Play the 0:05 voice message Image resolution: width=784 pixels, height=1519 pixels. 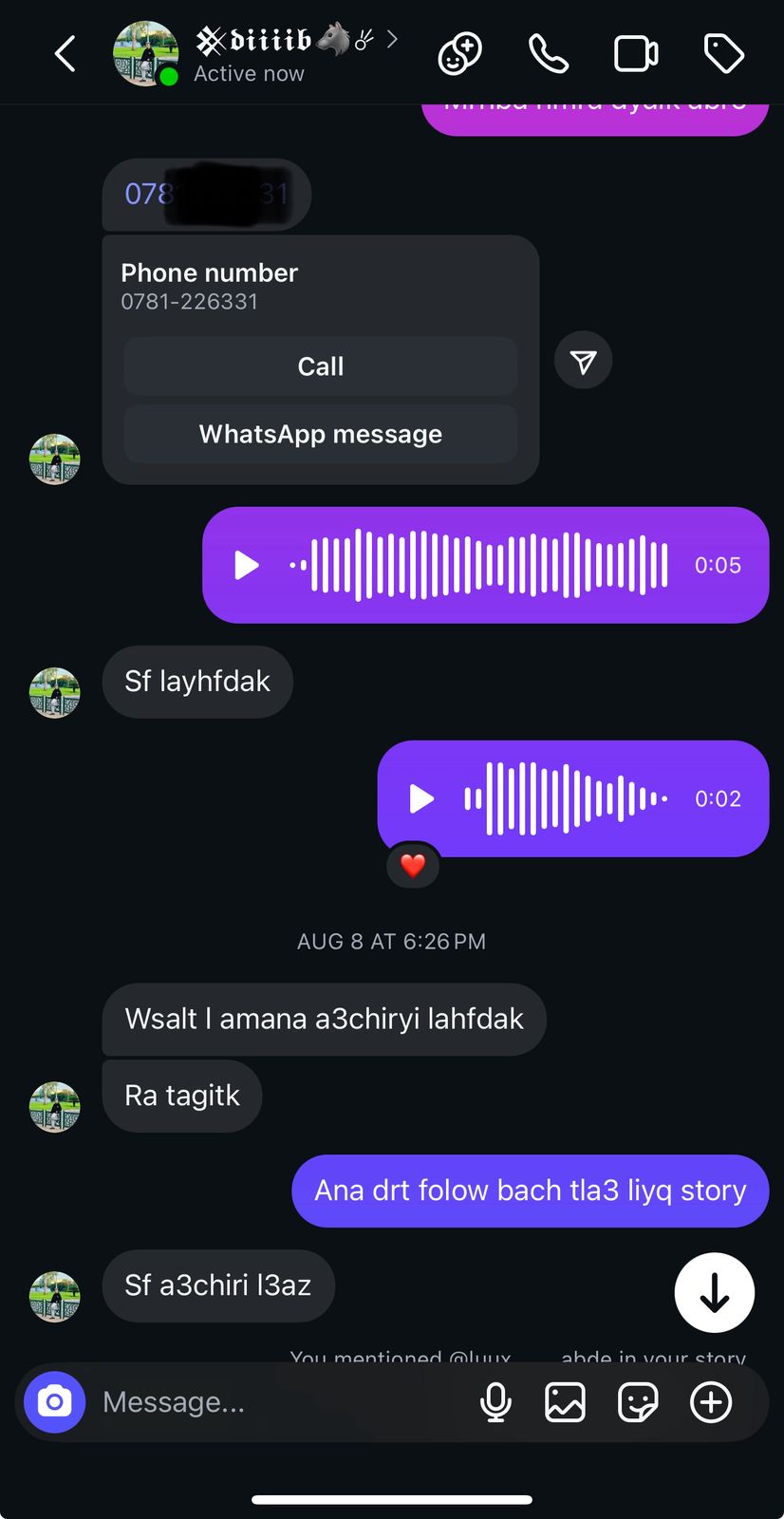[x=247, y=565]
